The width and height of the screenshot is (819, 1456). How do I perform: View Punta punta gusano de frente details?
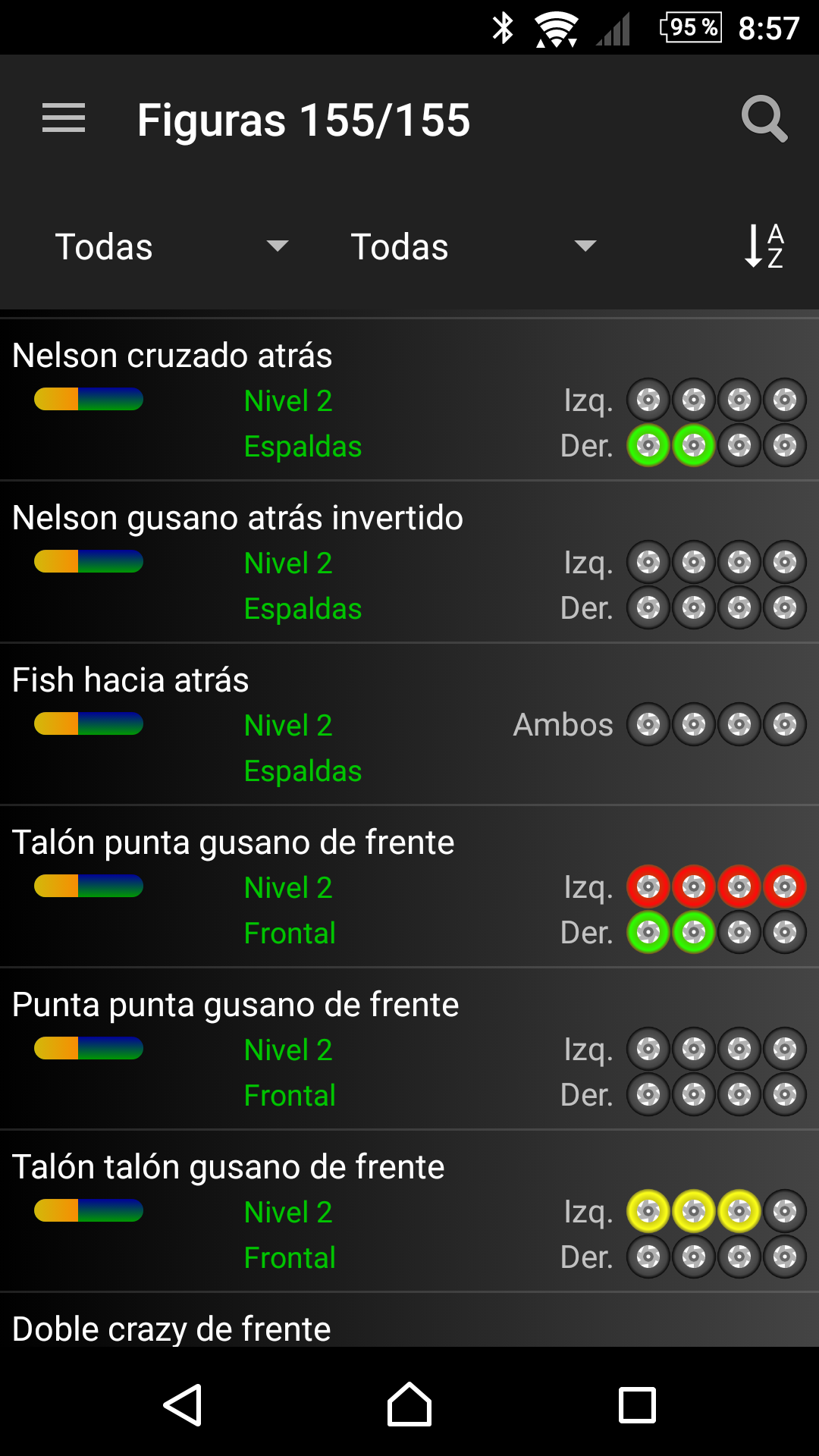click(x=236, y=1005)
